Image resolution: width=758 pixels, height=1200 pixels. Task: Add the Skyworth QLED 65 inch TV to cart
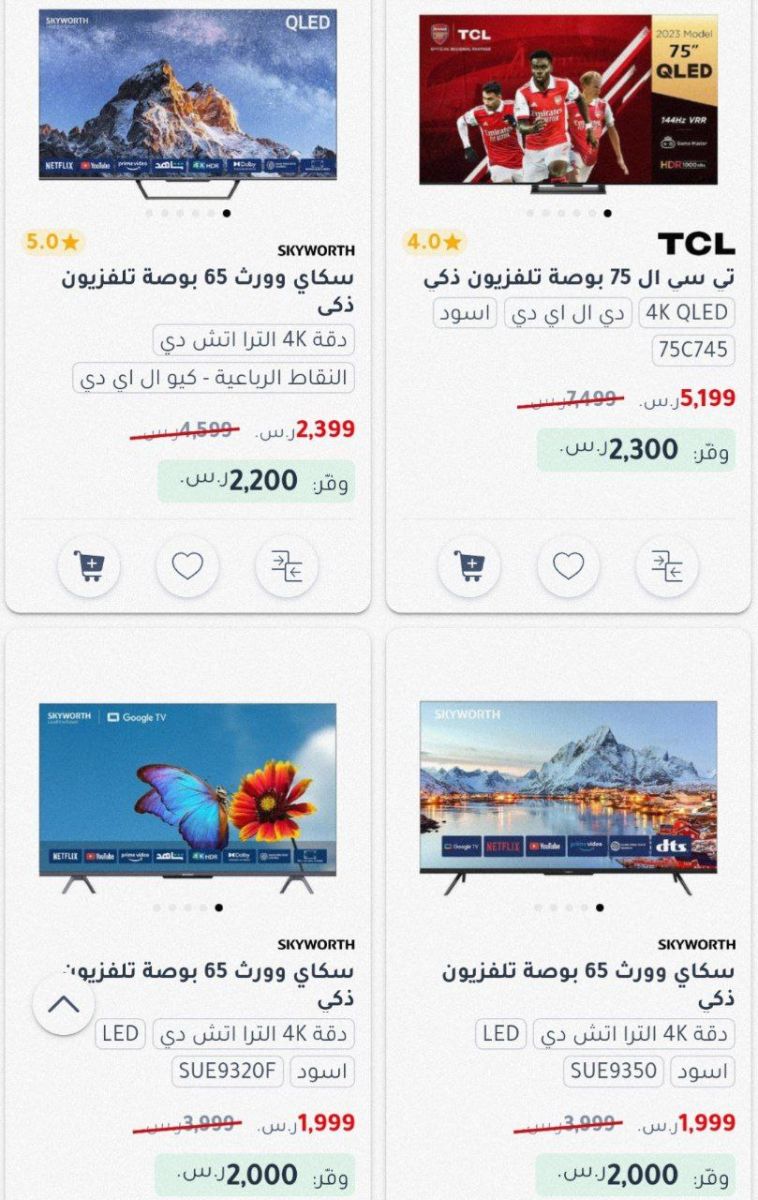coord(89,567)
